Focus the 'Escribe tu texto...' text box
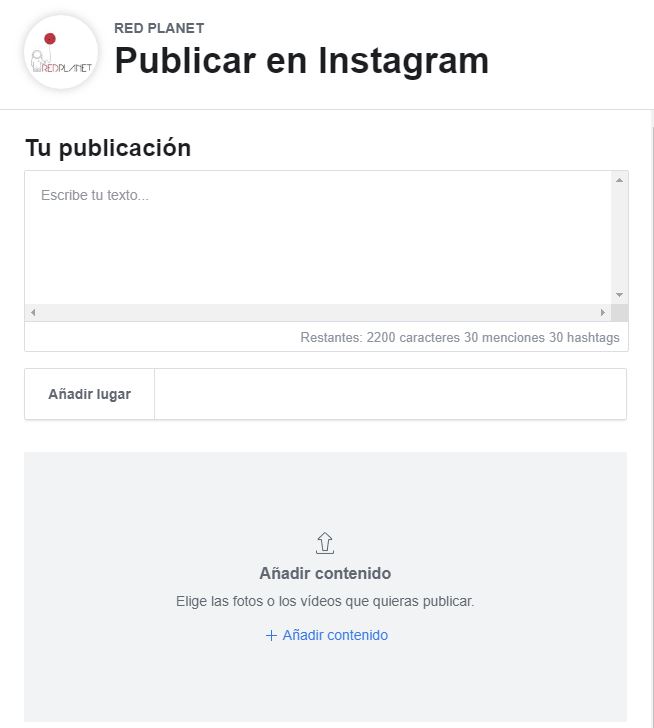 (x=318, y=237)
